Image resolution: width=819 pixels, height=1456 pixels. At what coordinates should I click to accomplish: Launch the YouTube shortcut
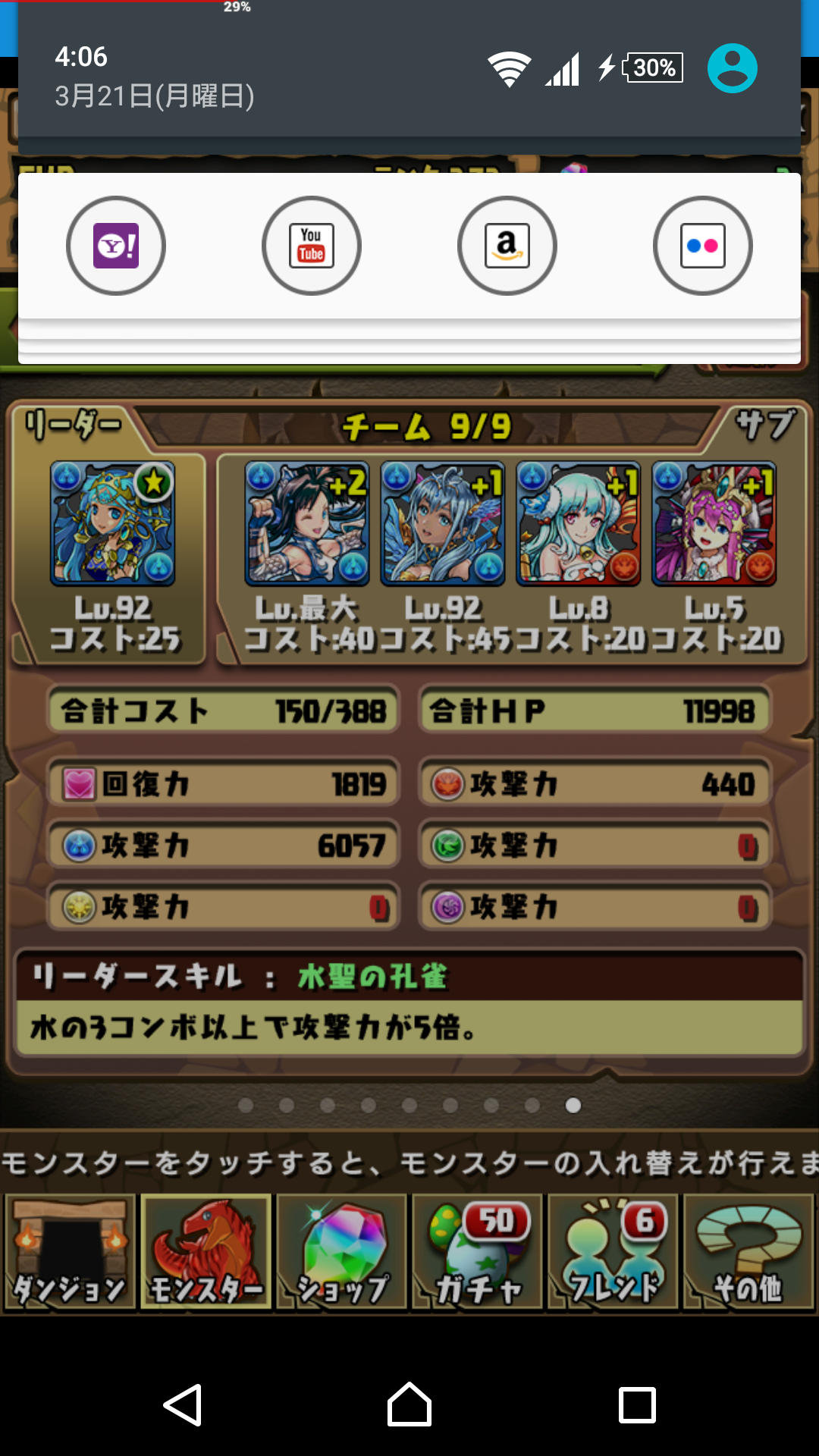pyautogui.click(x=312, y=246)
